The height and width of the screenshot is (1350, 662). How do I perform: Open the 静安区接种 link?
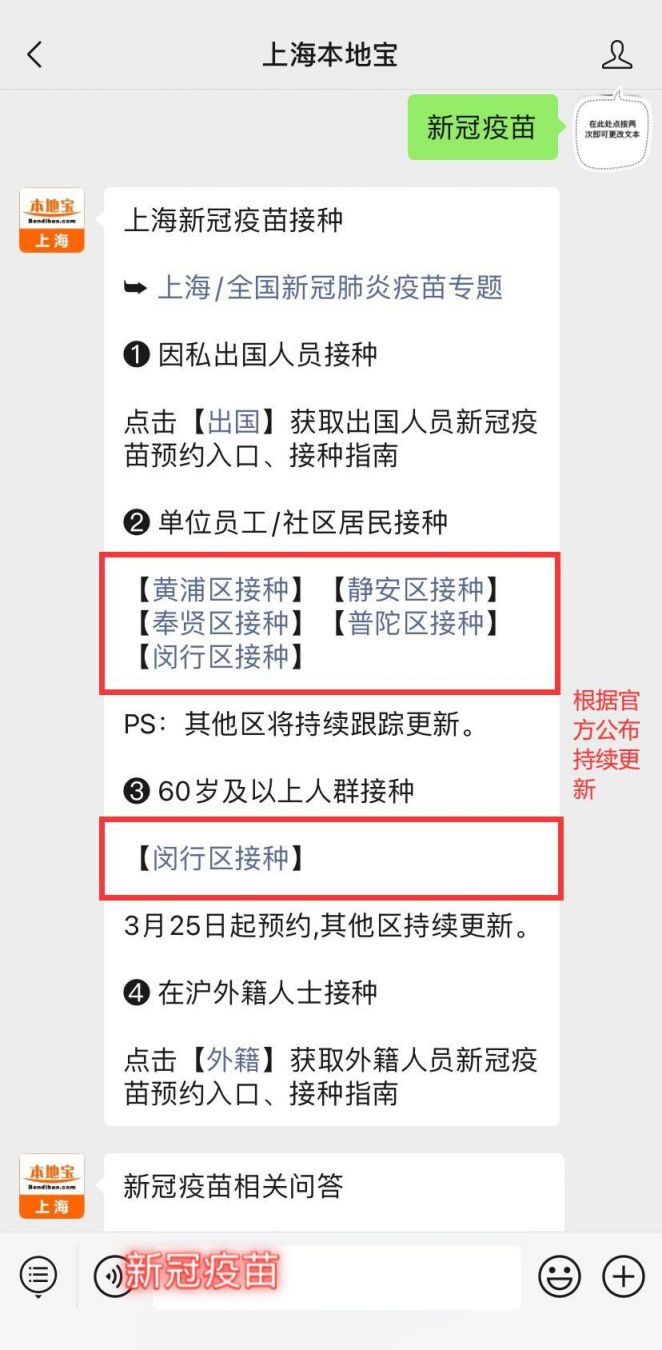coord(416,589)
